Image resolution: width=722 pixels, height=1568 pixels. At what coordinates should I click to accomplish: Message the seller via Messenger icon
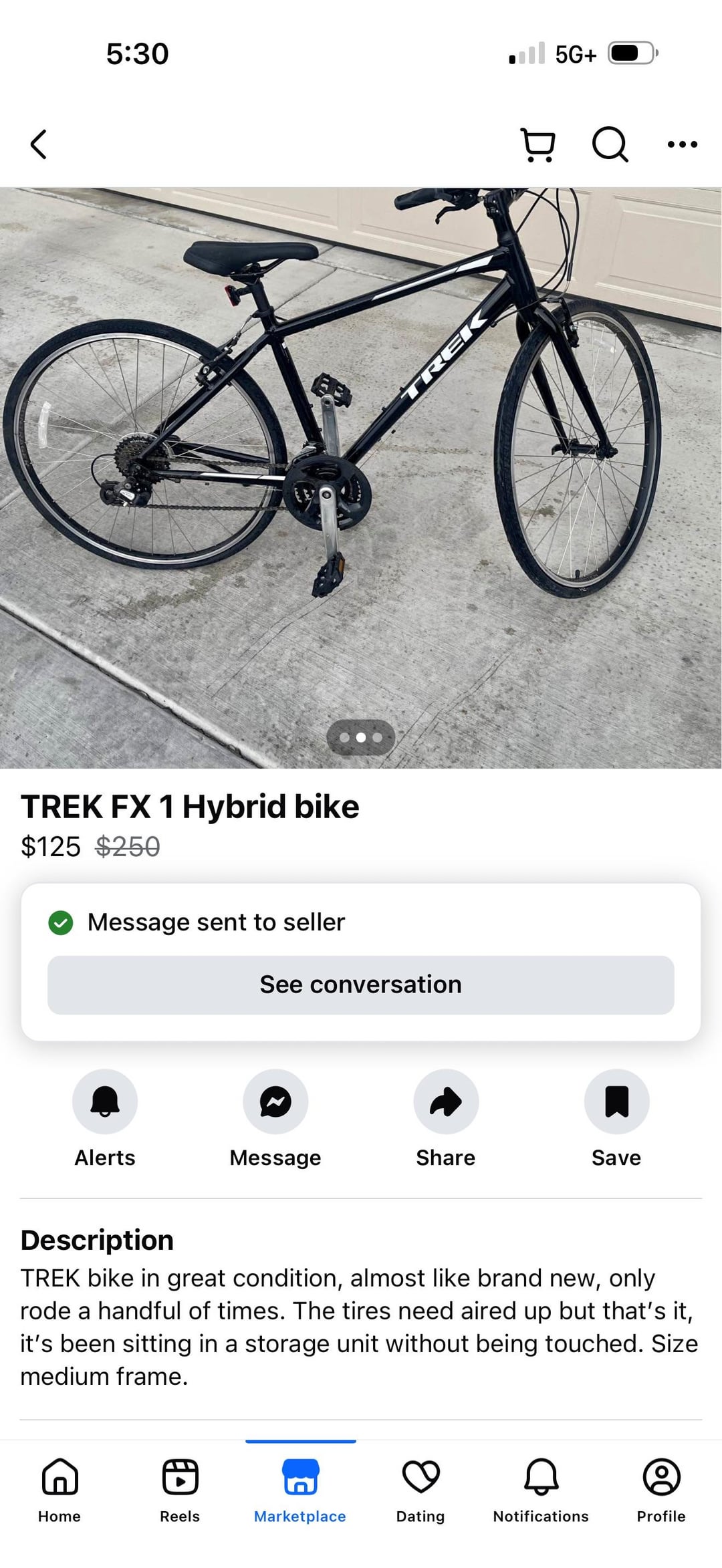click(275, 1101)
